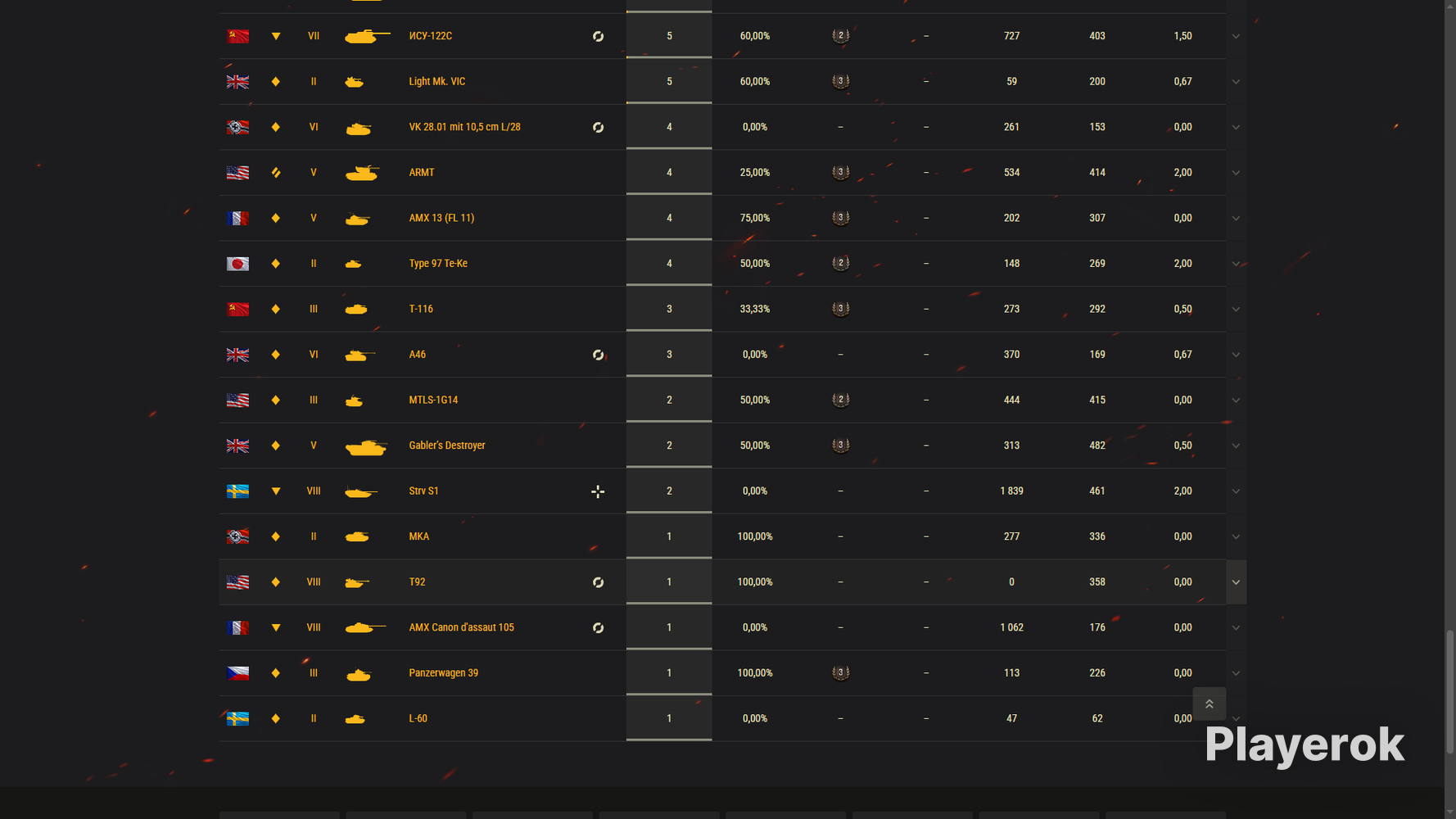Expand the Type 97 Te-Ke row details
Viewport: 1456px width, 819px height.
[x=1236, y=264]
